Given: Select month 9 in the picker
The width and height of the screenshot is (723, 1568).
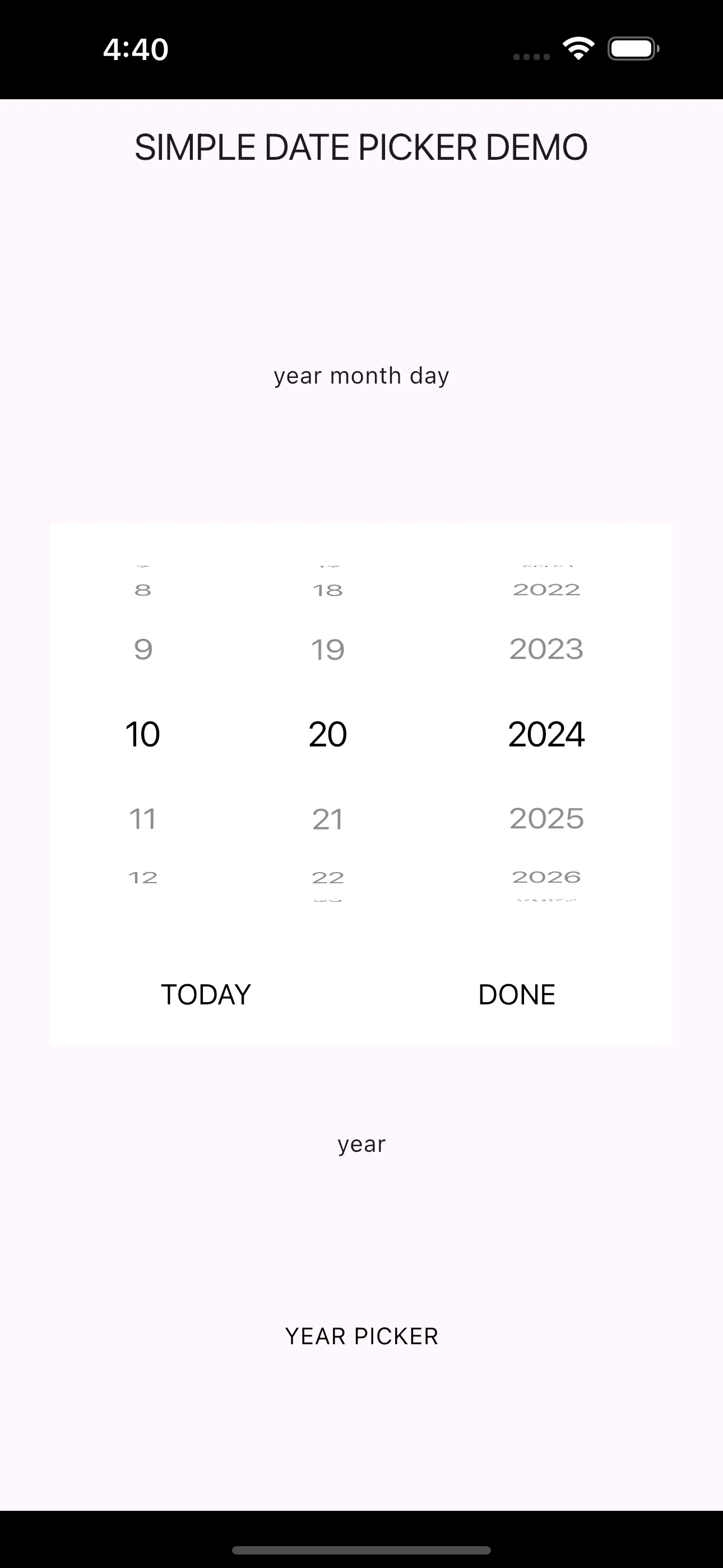Looking at the screenshot, I should click(143, 649).
